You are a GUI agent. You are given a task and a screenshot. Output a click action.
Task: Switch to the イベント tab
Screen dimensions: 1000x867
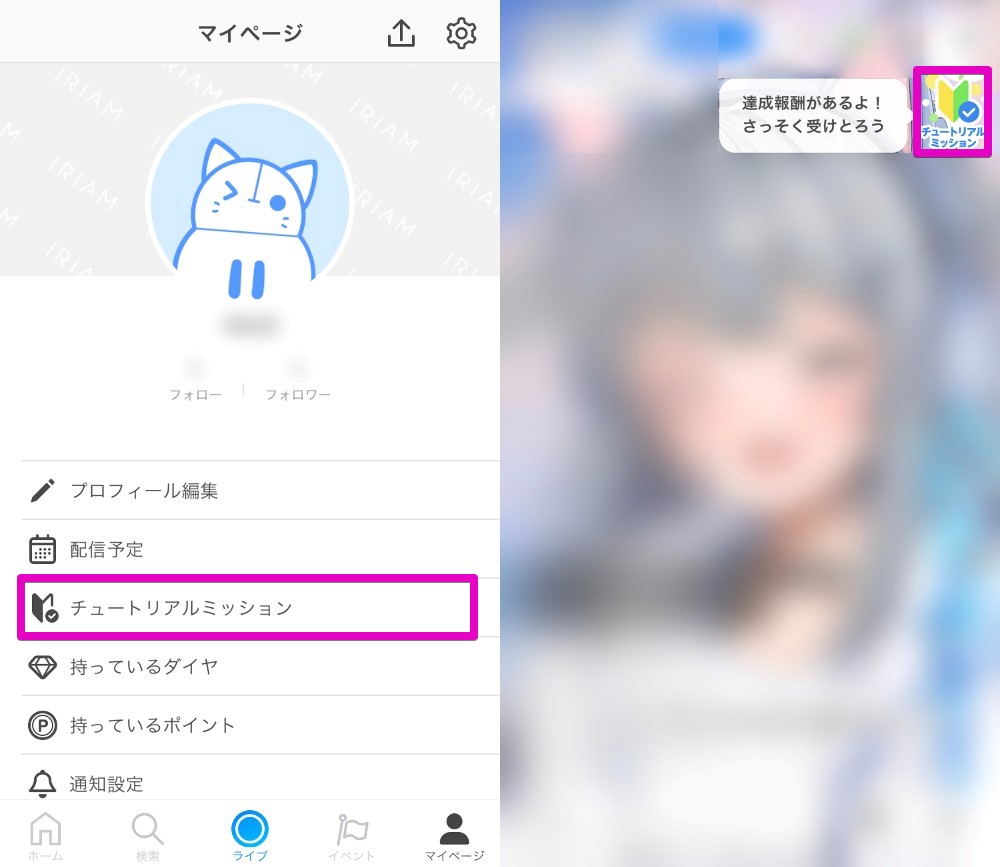pos(352,836)
